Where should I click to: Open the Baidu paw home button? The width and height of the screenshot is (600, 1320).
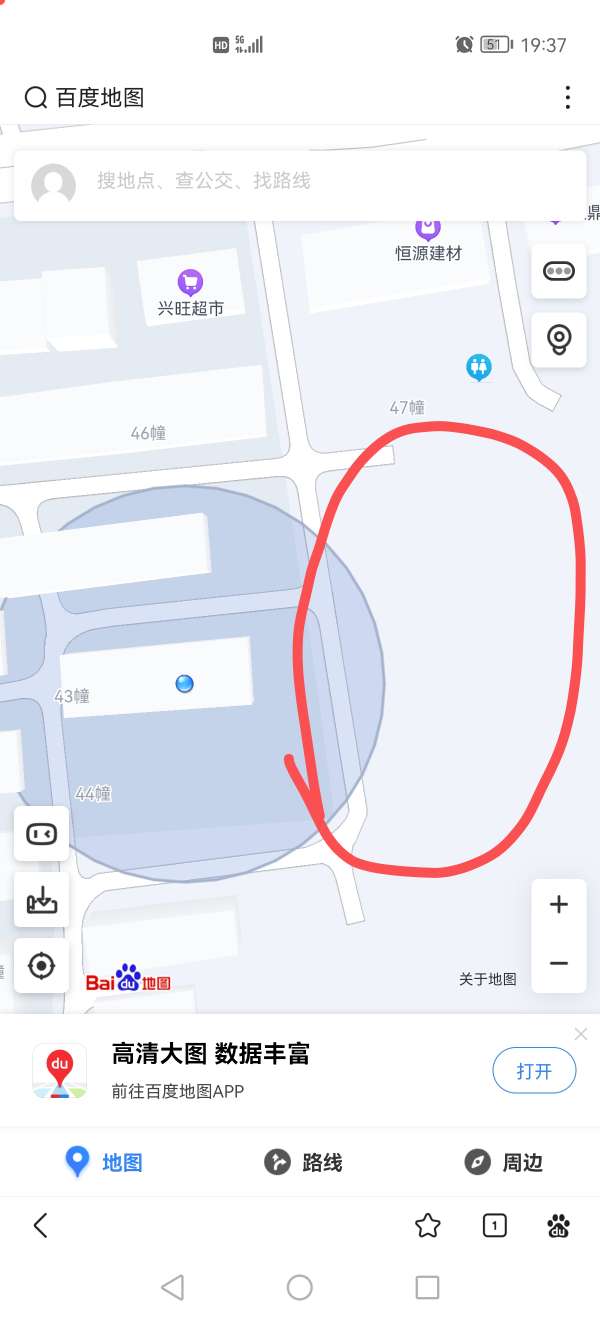pyautogui.click(x=558, y=1225)
